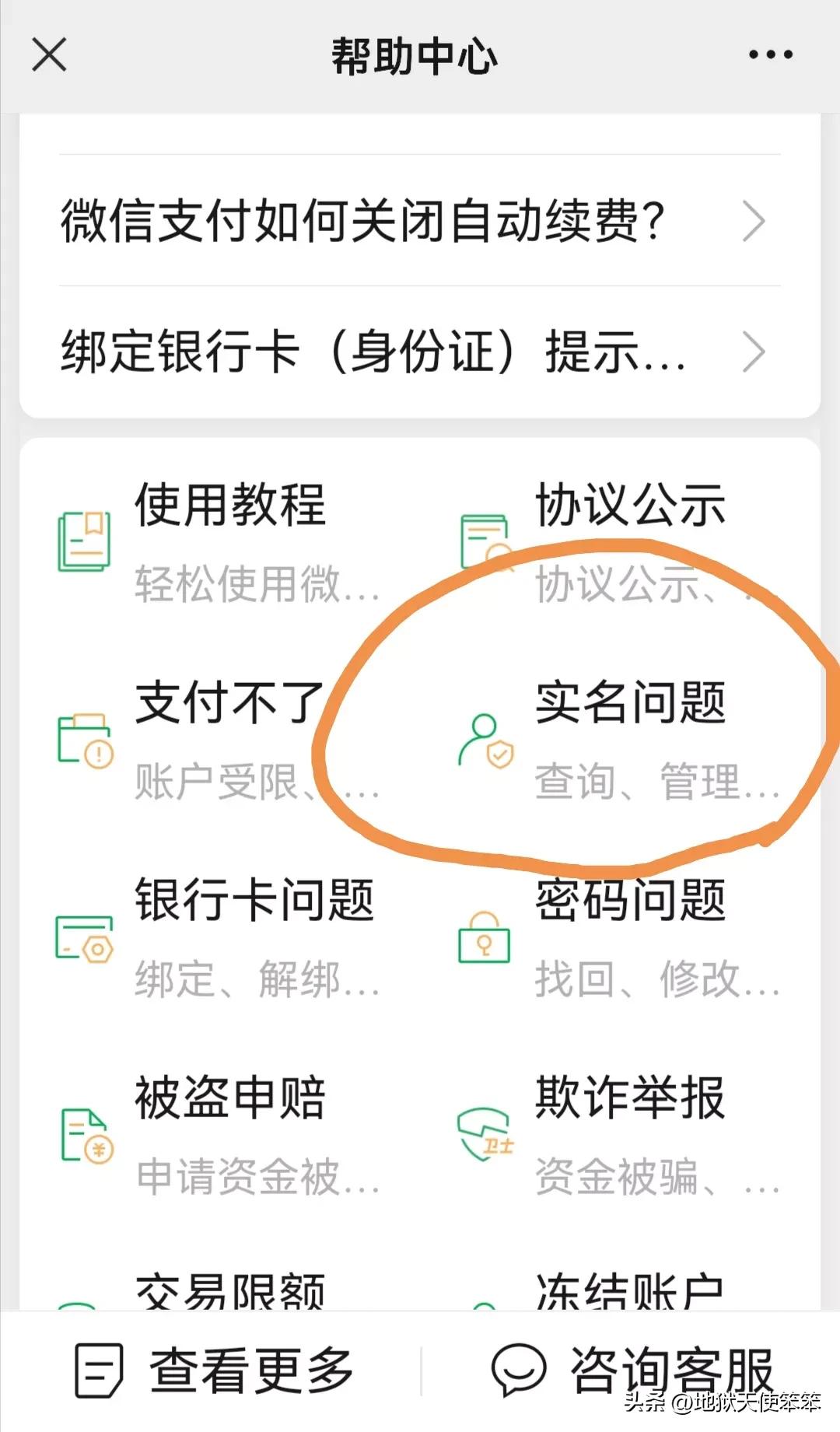
Task: Click the 密码问题 padlock icon
Action: (482, 937)
